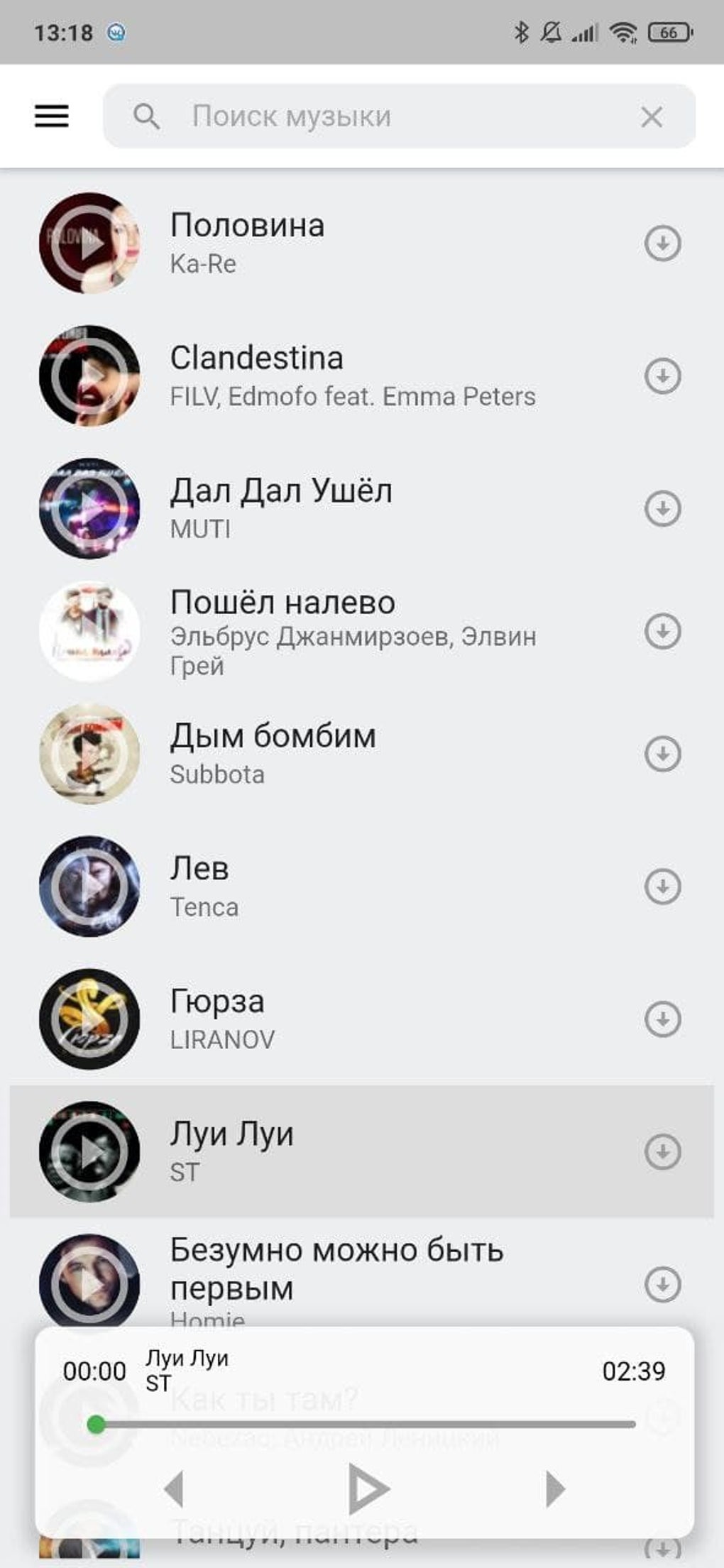
Task: Play the song Дал Дал Ушёл
Action: [x=89, y=508]
